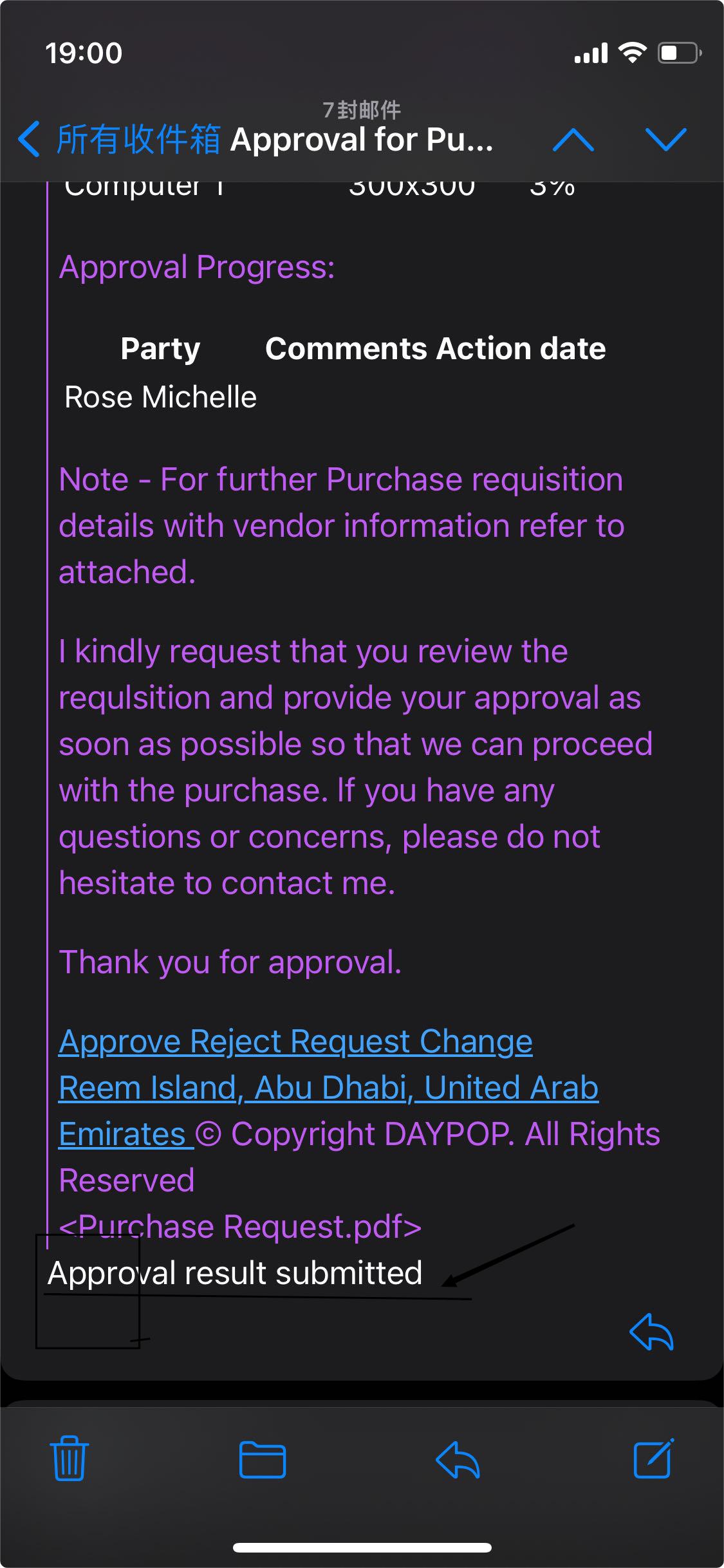
Task: Move this email to a folder
Action: pos(263,1459)
